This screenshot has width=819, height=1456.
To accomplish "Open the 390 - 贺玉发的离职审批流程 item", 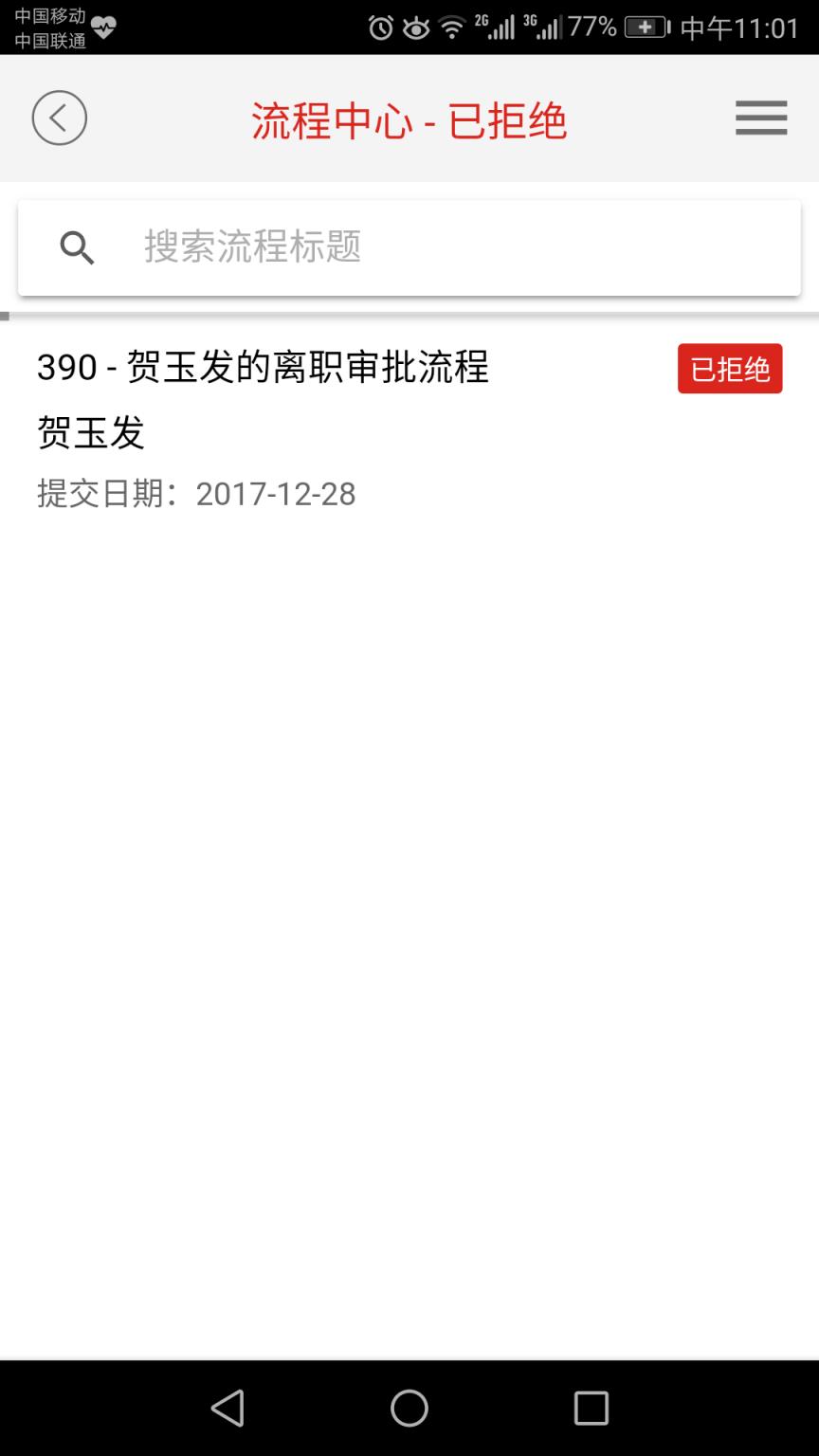I will [x=264, y=370].
